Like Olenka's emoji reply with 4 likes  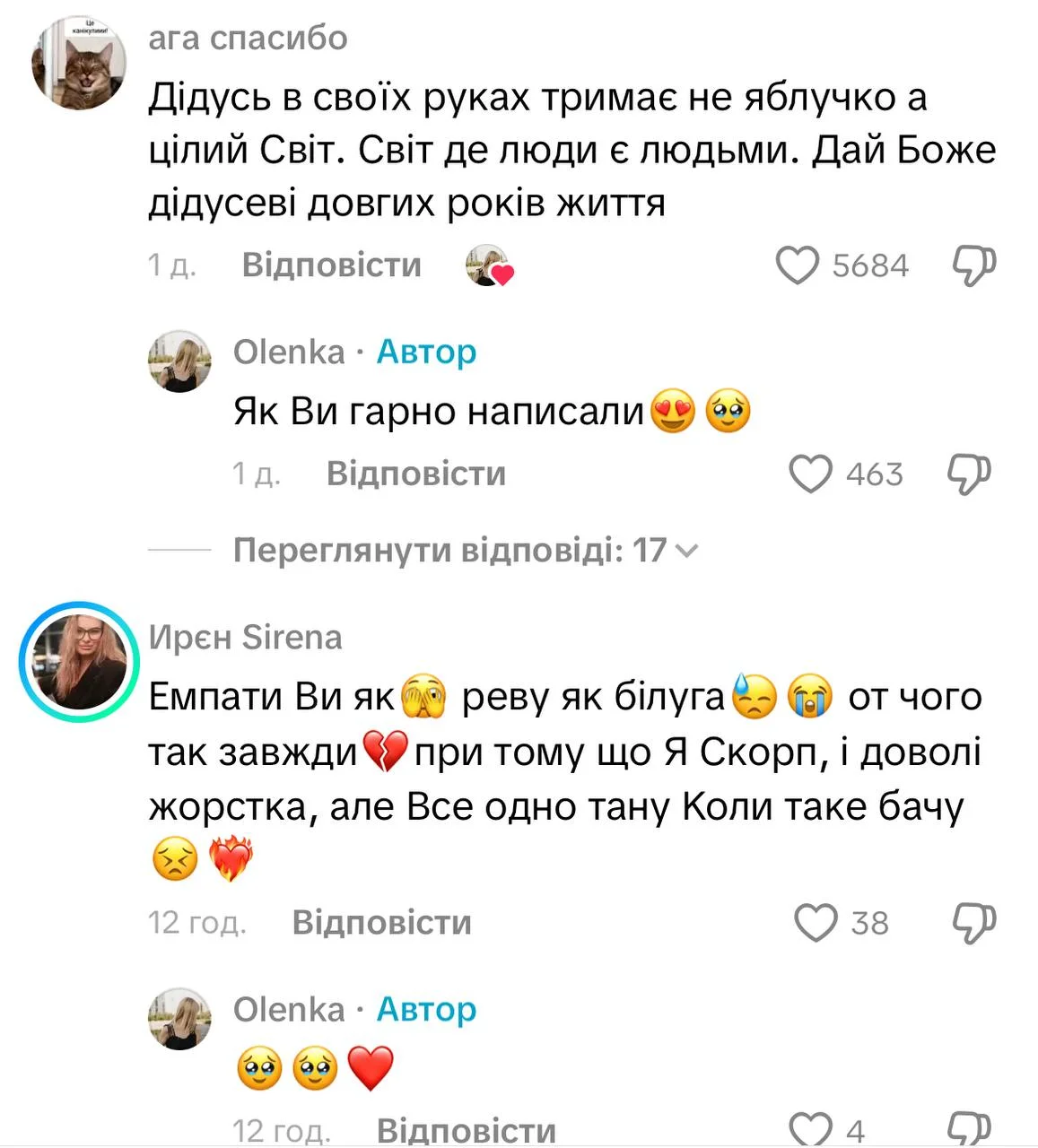810,1130
